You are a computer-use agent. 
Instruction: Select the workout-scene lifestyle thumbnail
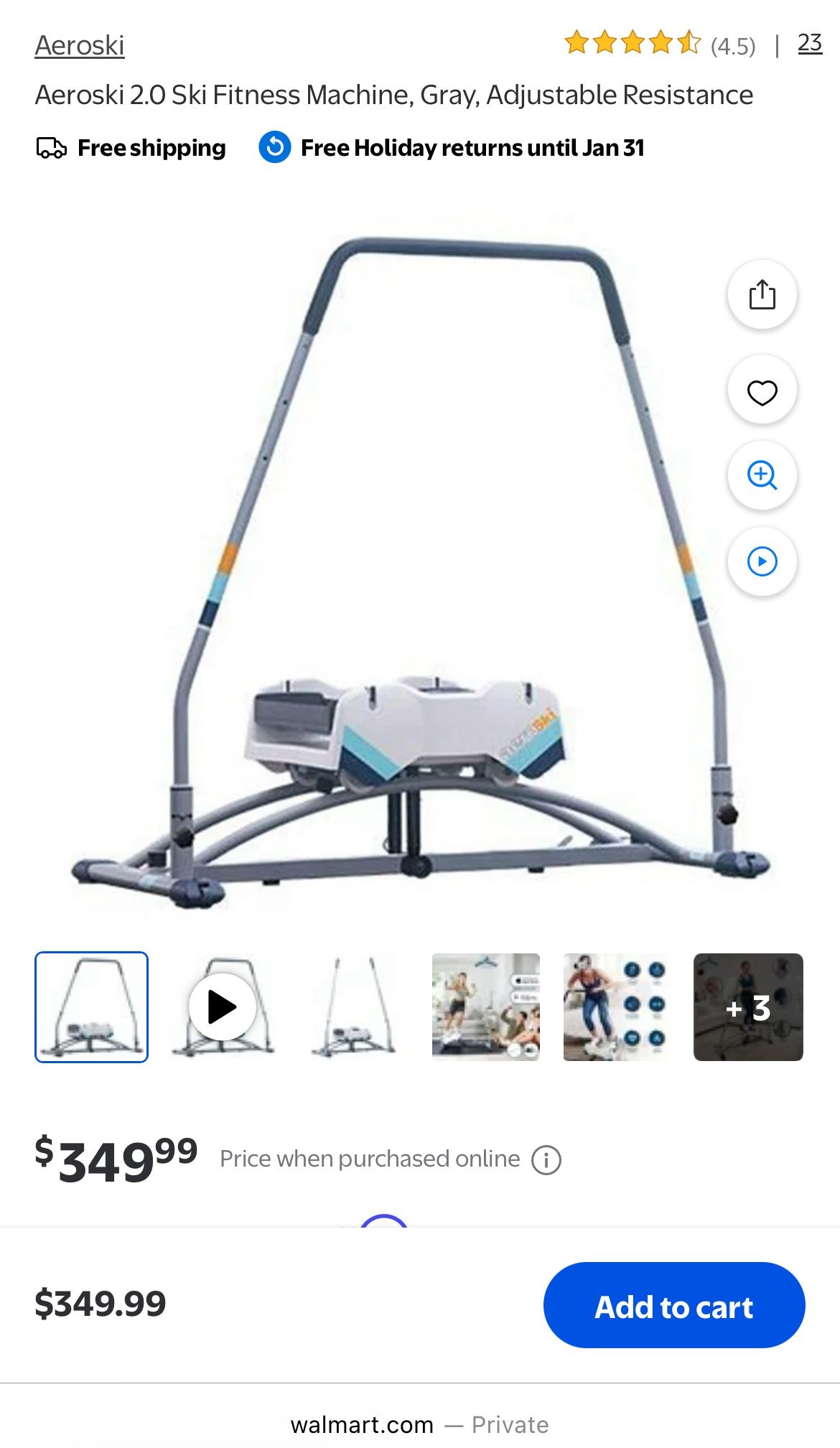(x=617, y=1006)
